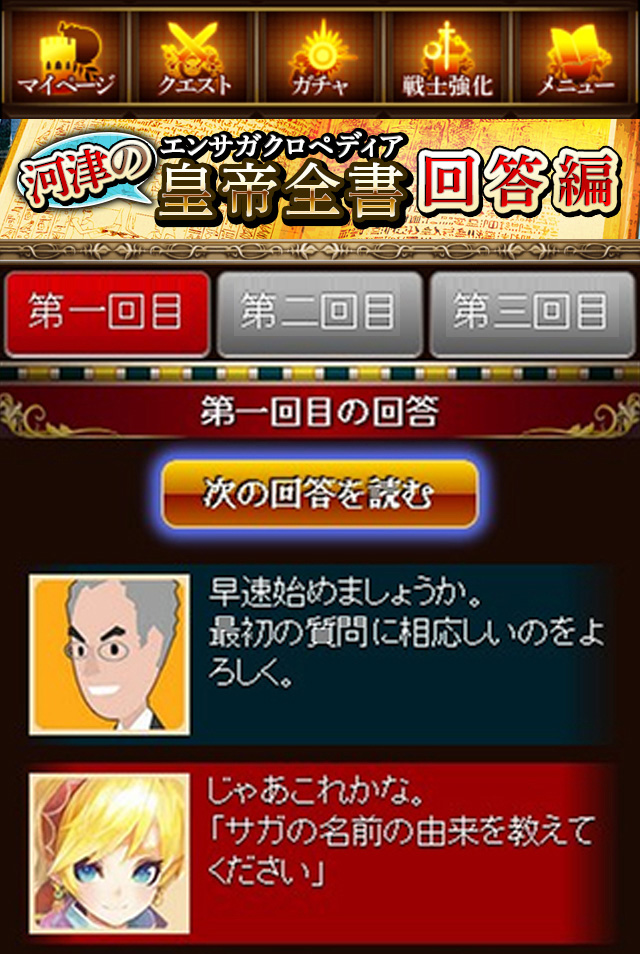Screen dimensions: 640x954
Task: Open the メニュー
Action: click(x=574, y=58)
